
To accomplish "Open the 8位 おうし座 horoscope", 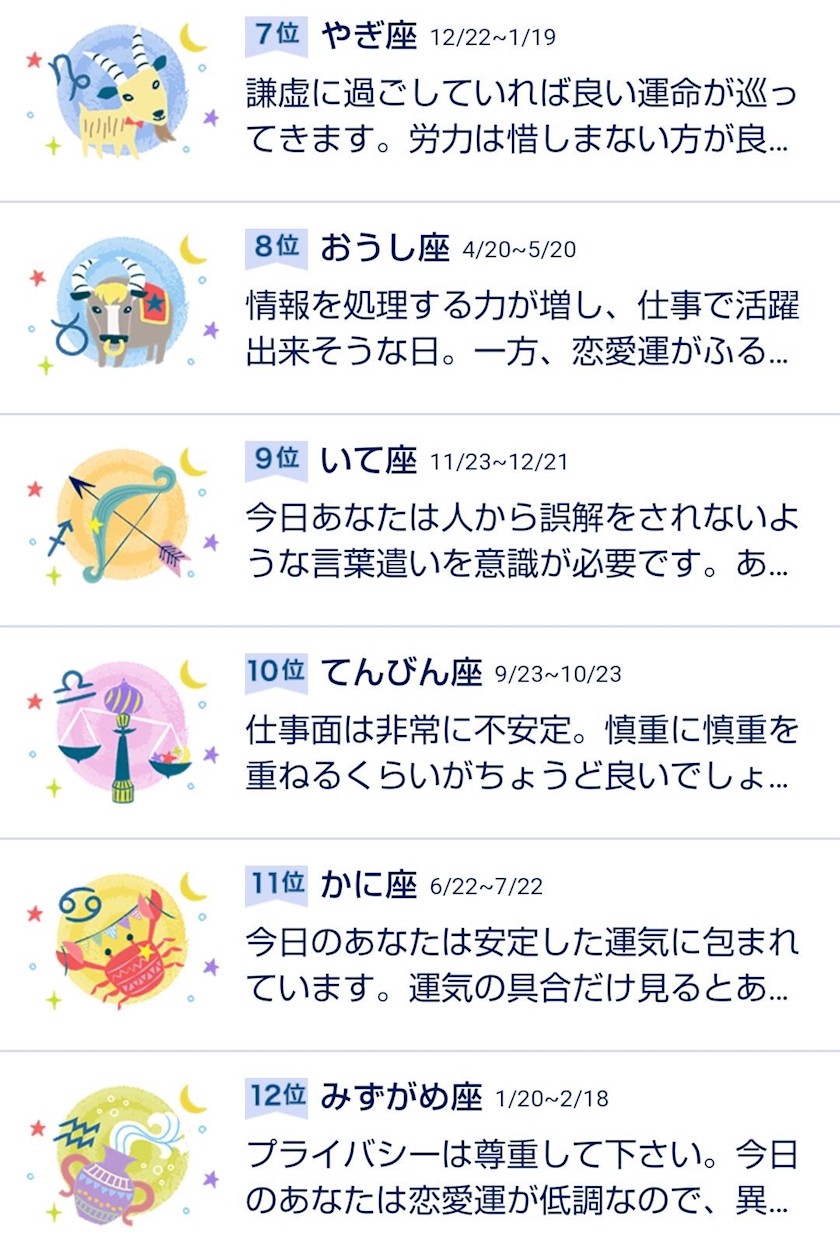I will pos(420,308).
